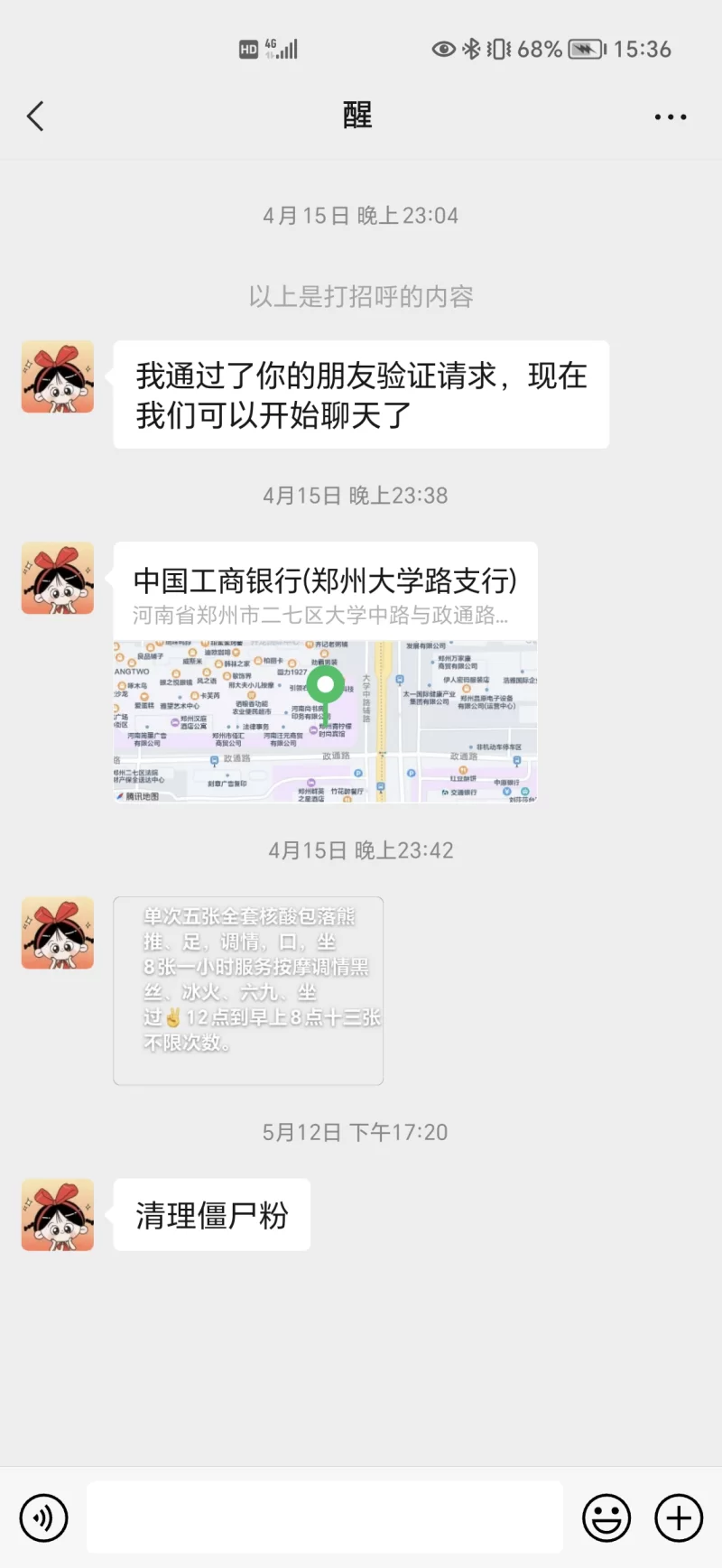Image resolution: width=722 pixels, height=1568 pixels.
Task: View the contact's avatar beside 清理僵尸粉
Action: (x=58, y=1215)
